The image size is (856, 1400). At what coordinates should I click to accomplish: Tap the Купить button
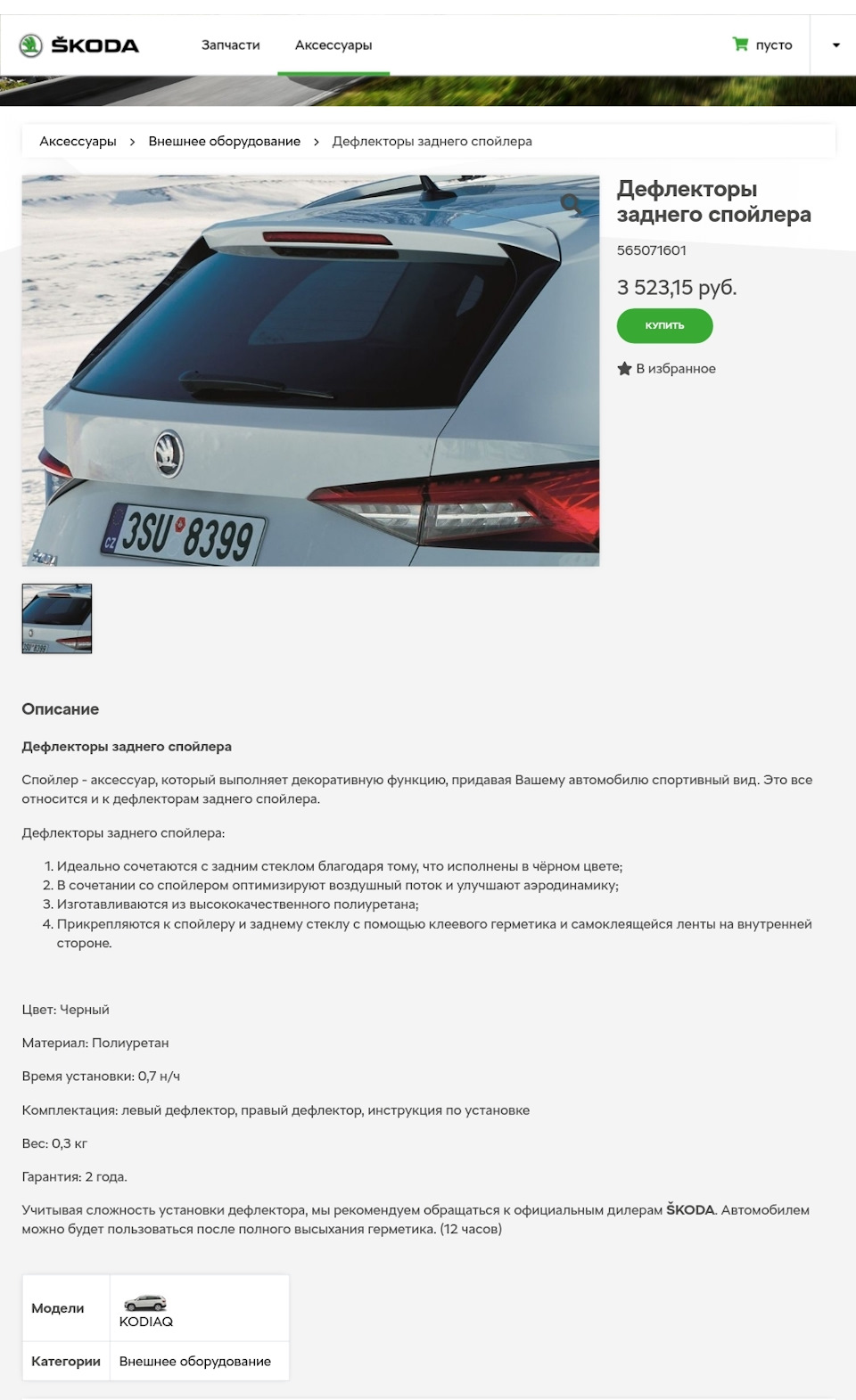[664, 325]
